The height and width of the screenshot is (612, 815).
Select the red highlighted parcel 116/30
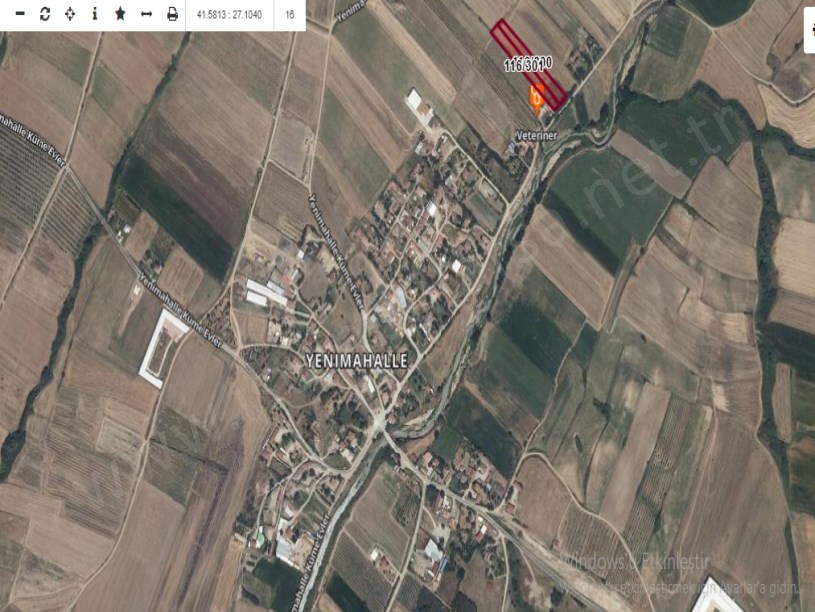516,45
